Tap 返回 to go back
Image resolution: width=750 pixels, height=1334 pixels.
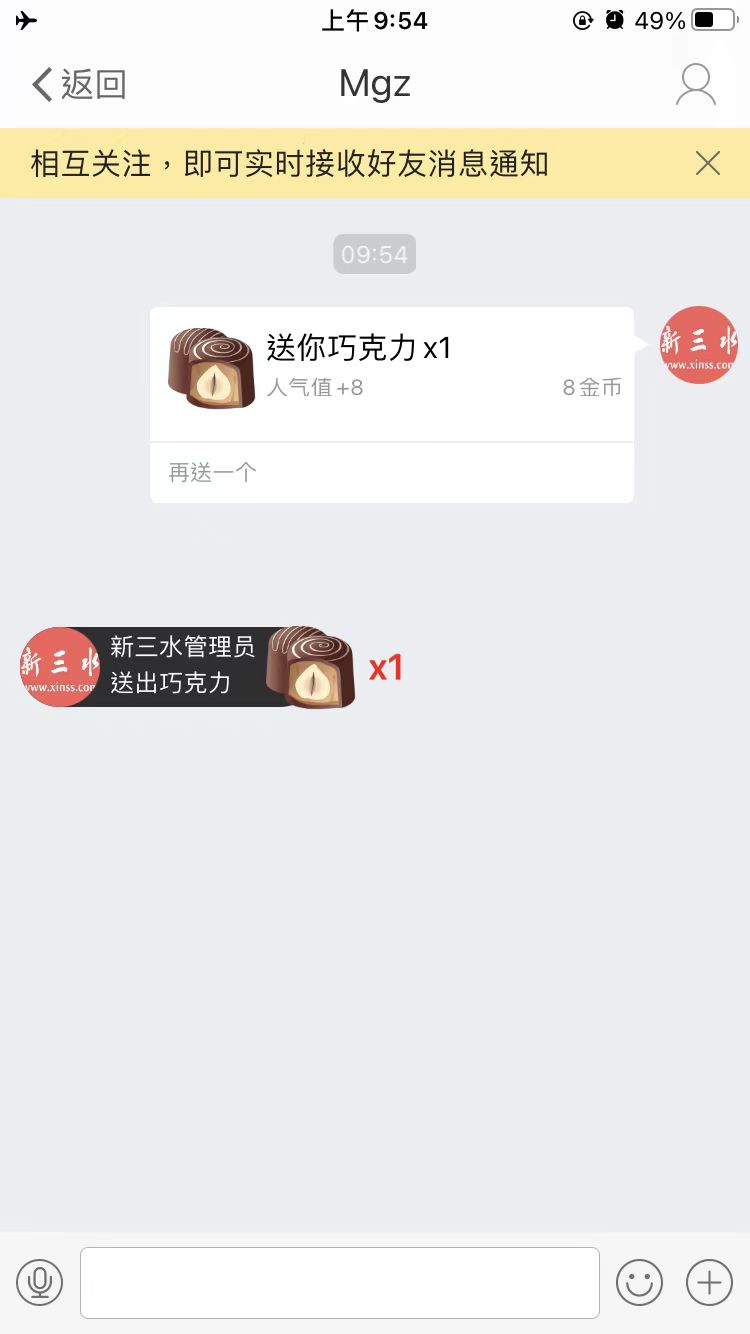tap(88, 84)
